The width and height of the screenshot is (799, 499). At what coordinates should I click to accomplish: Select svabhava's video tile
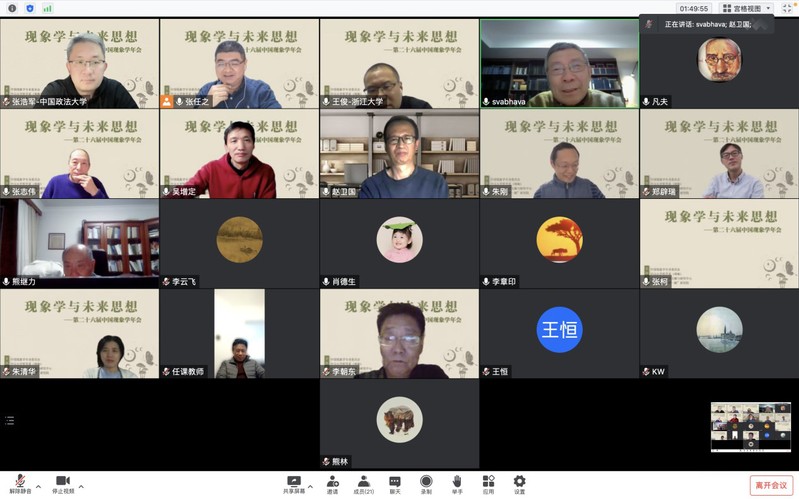[559, 63]
